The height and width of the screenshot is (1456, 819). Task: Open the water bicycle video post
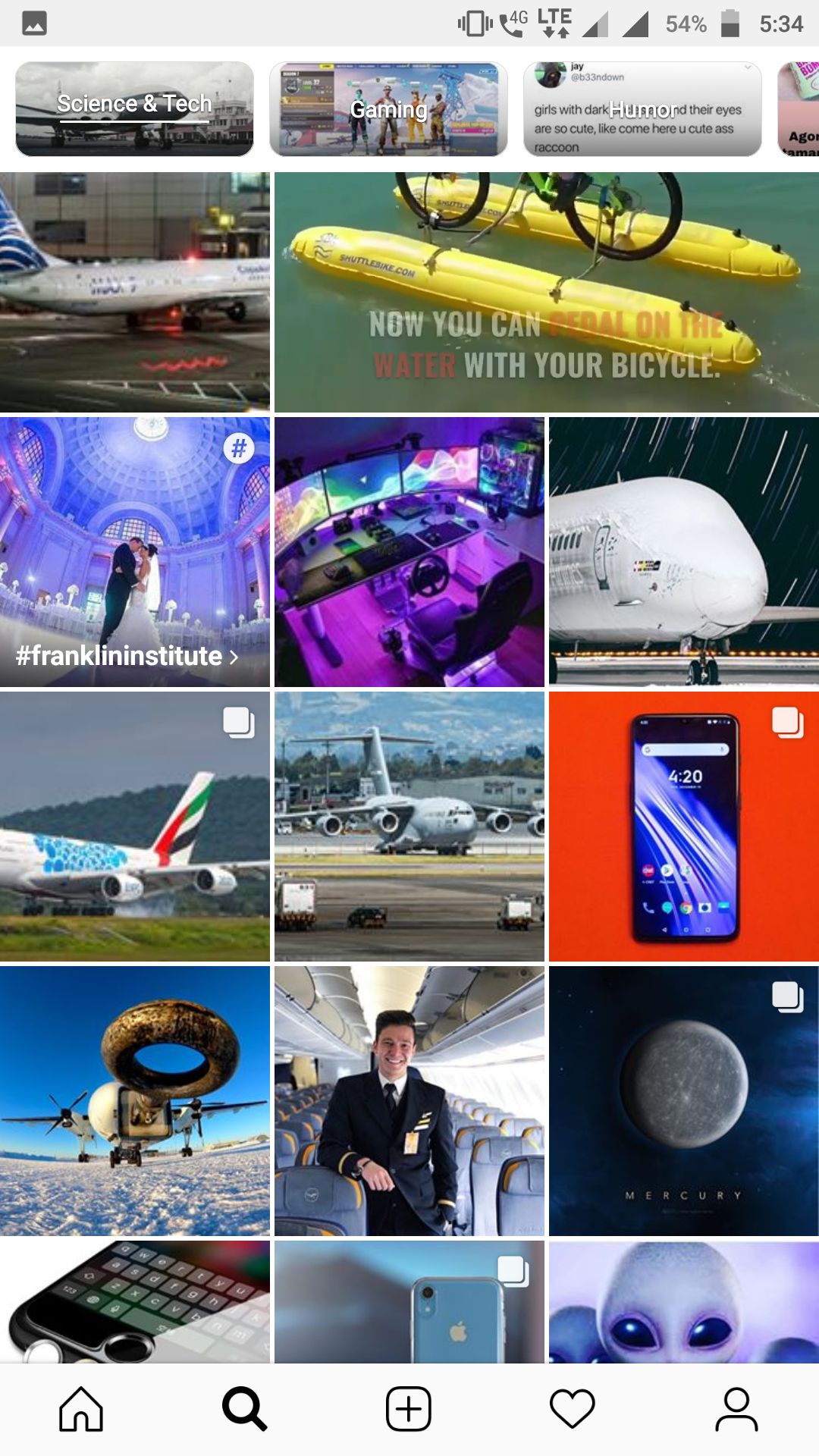(546, 292)
